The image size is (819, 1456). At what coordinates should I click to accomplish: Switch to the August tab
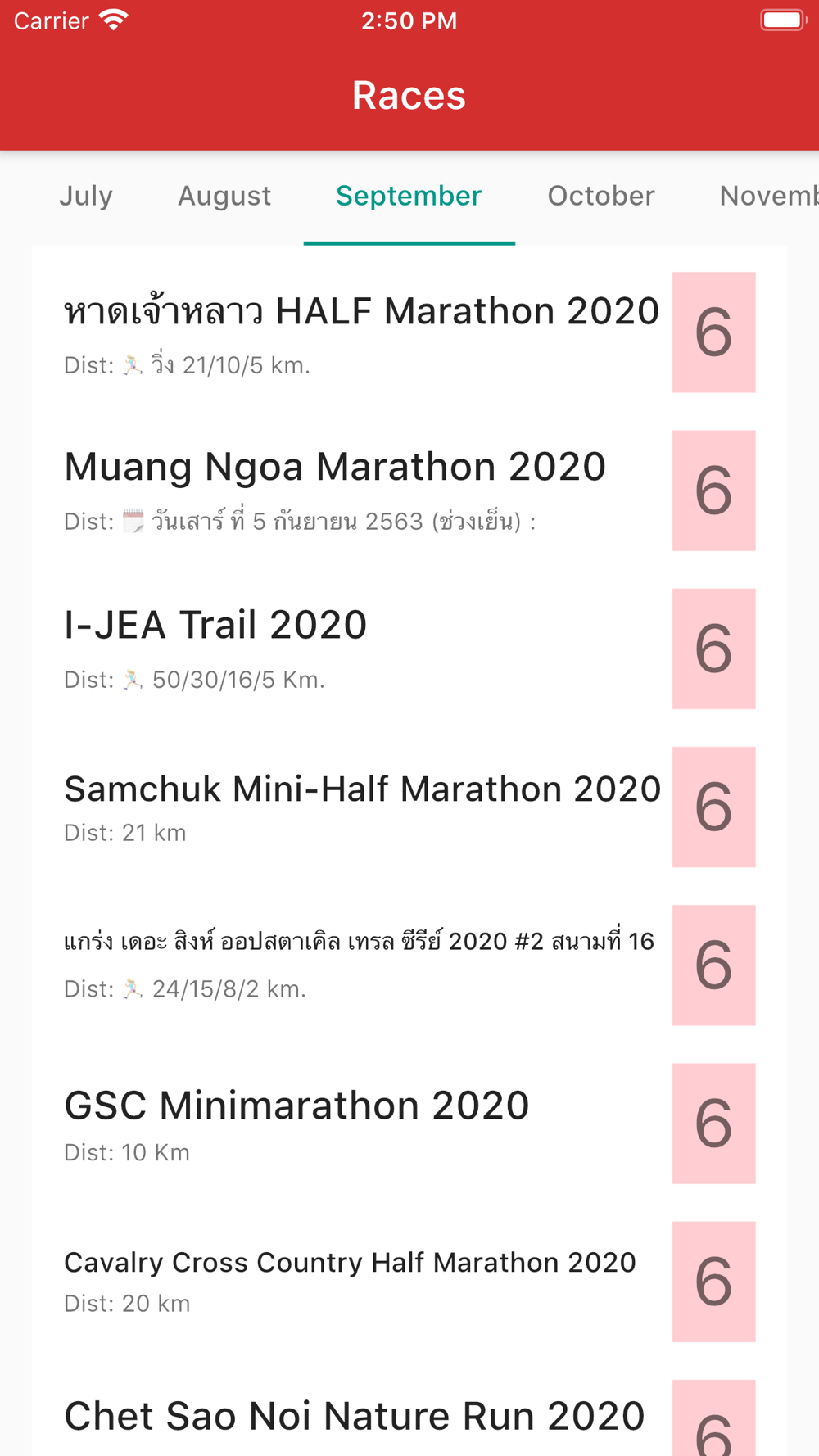coord(224,197)
